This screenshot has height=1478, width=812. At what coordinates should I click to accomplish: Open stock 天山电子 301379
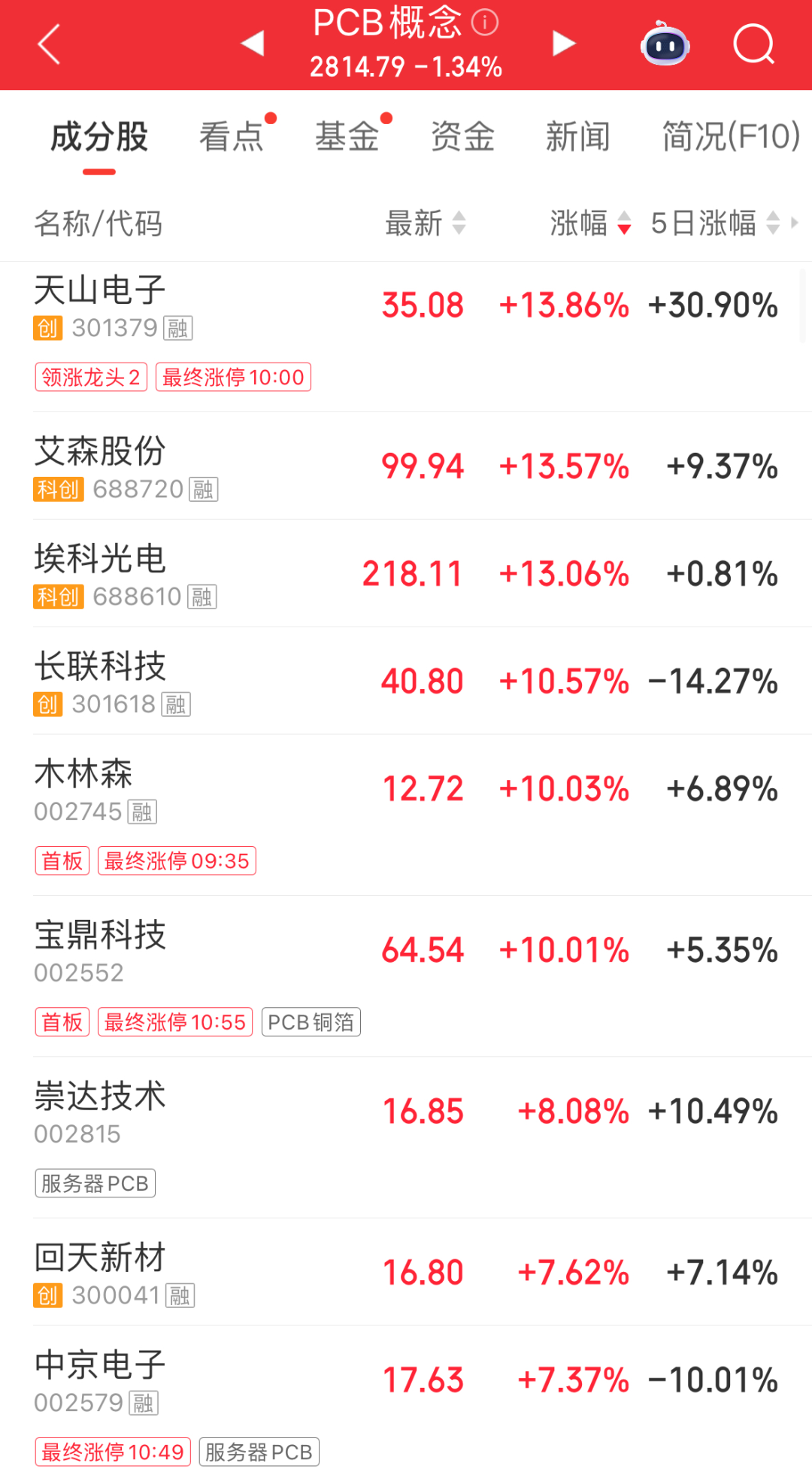pos(406,336)
